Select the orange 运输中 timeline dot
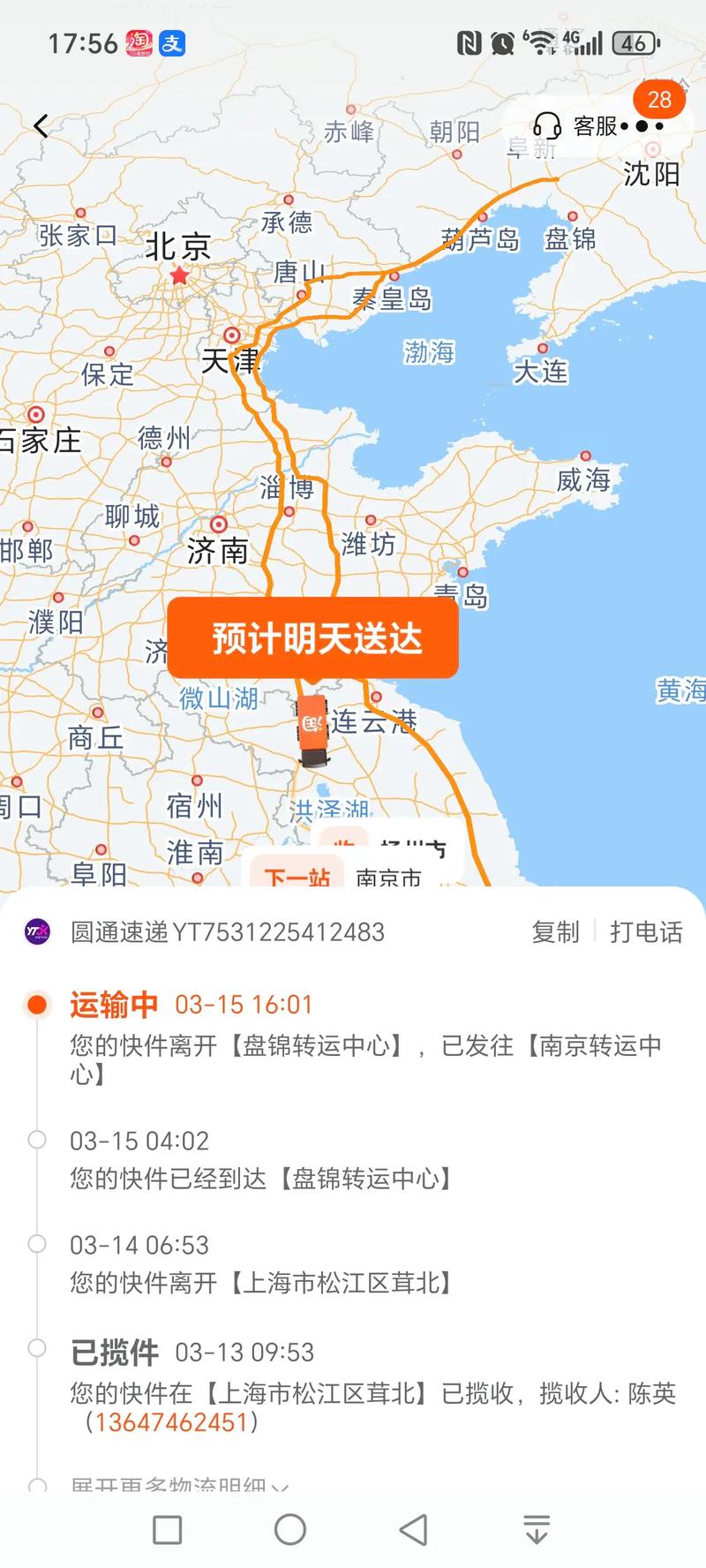The image size is (706, 1568). click(37, 1004)
